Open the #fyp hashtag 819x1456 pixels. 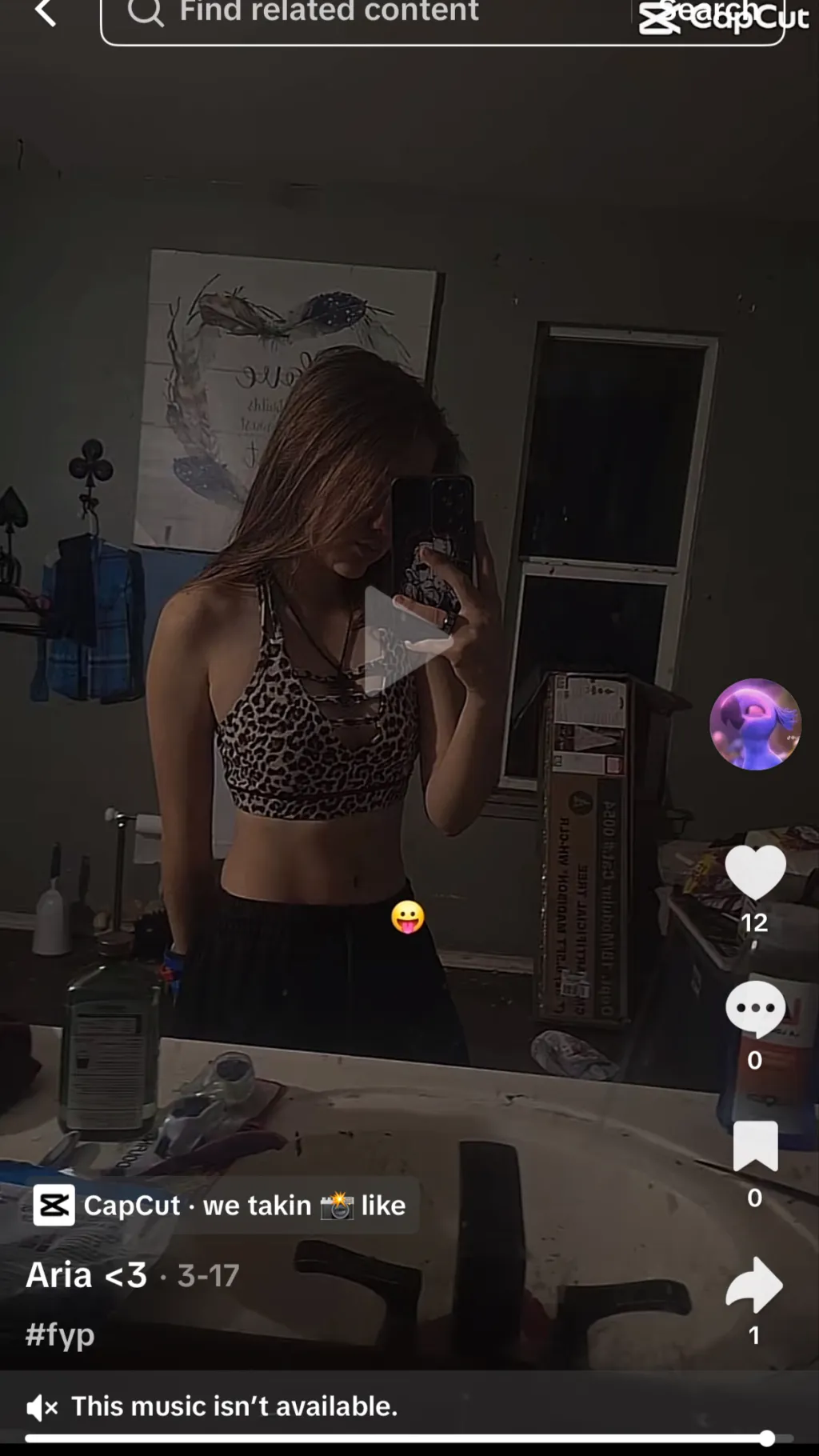[60, 1334]
